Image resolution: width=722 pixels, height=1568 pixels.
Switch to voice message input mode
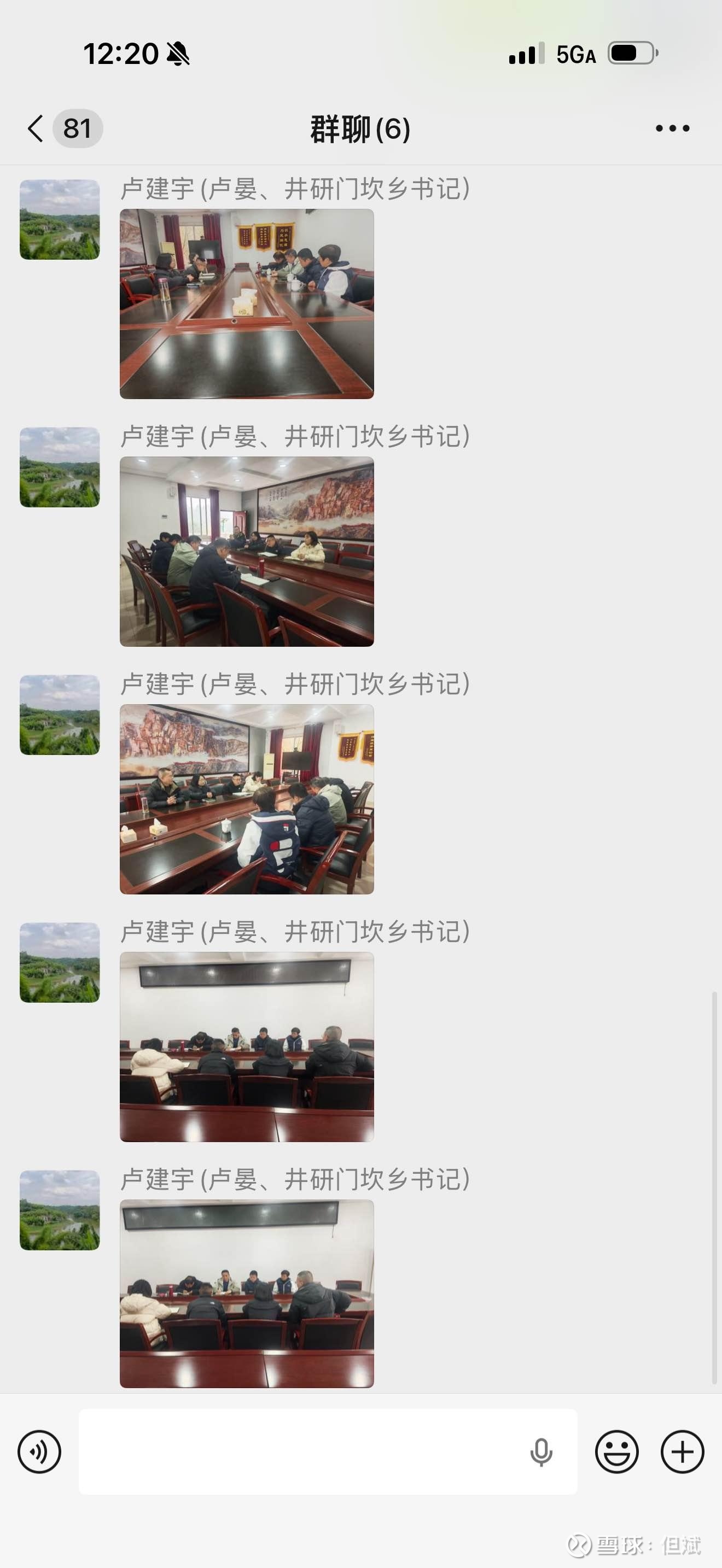pos(39,1452)
